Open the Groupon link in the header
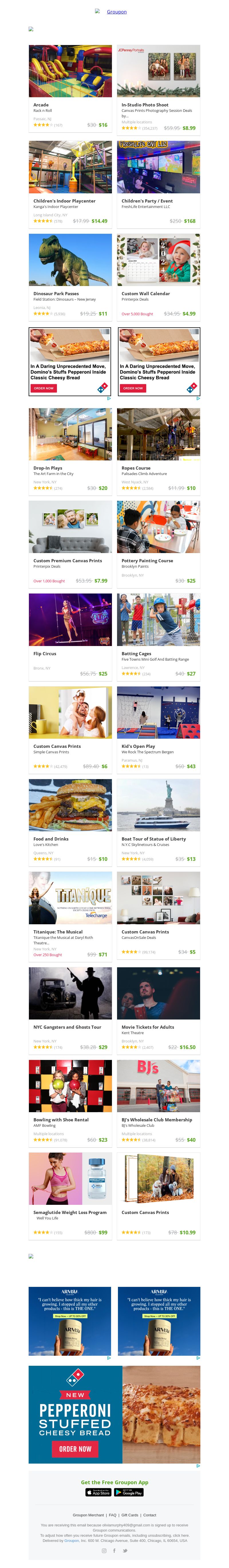 click(x=117, y=11)
